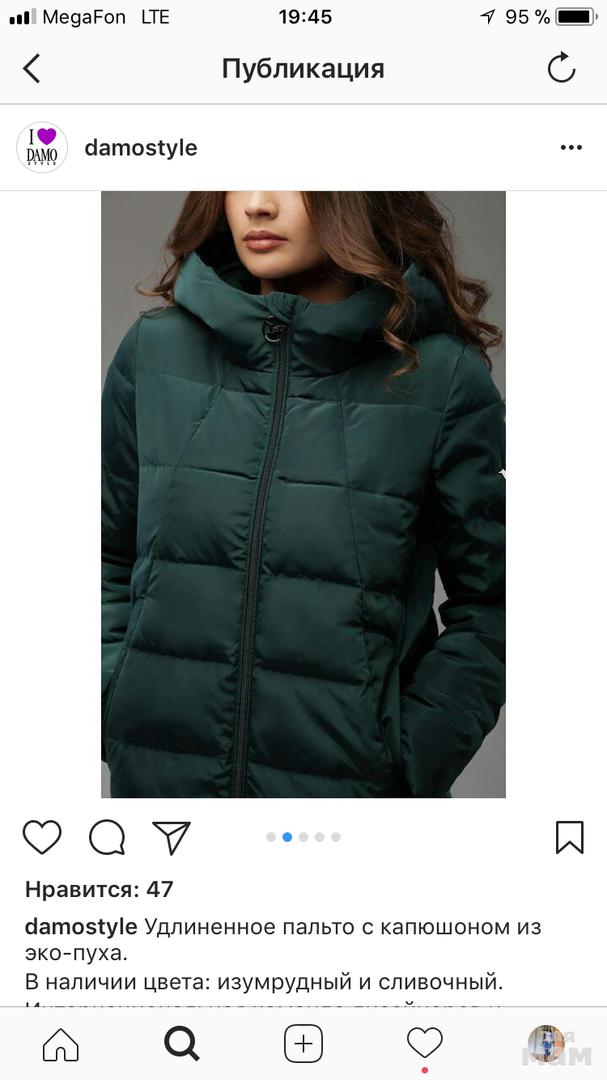Open the Search and explore tab
The height and width of the screenshot is (1080, 607).
tap(182, 1044)
